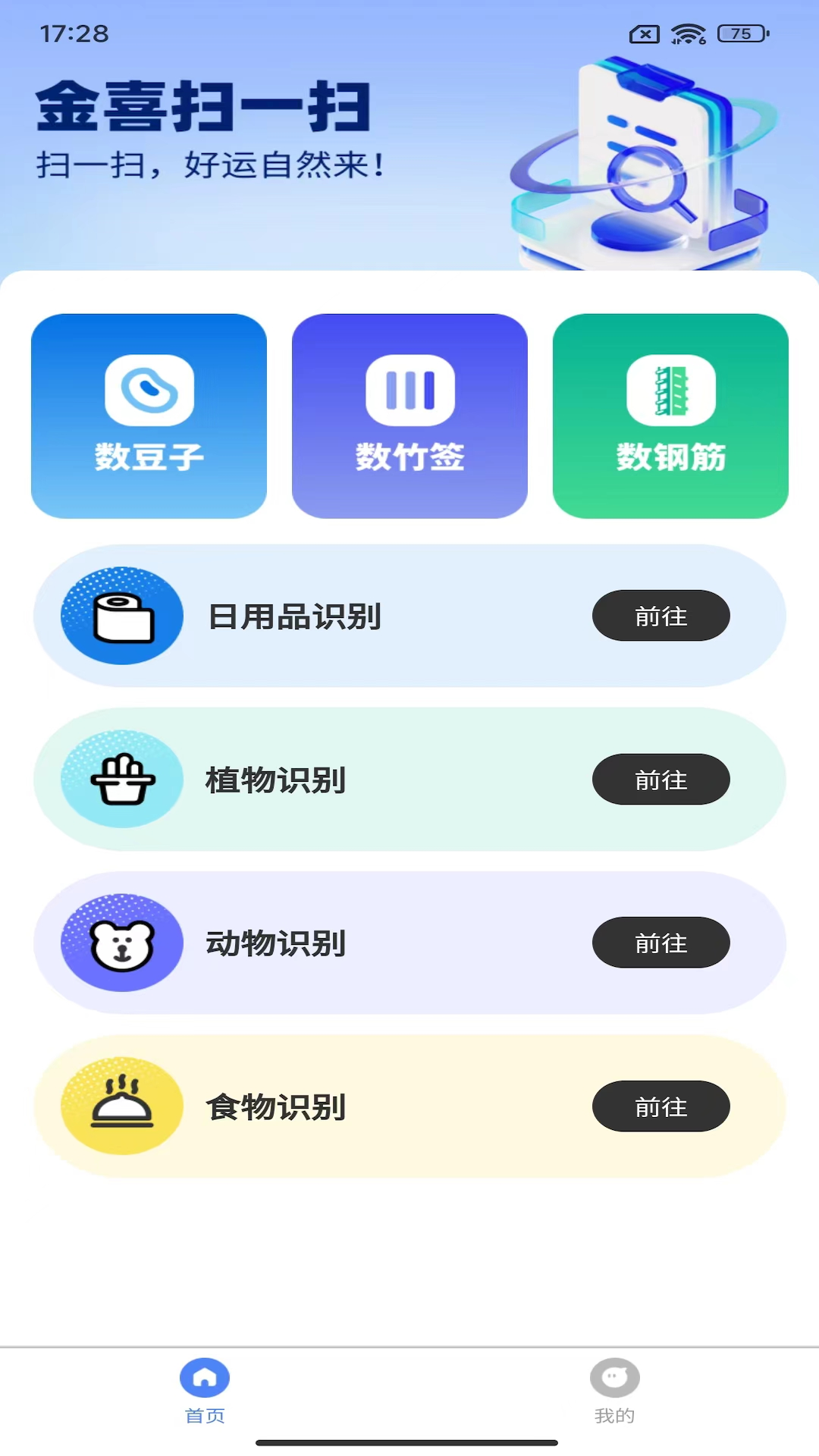819x1456 pixels.
Task: Tap the plant basket icon beside 植物识别
Action: pos(120,780)
